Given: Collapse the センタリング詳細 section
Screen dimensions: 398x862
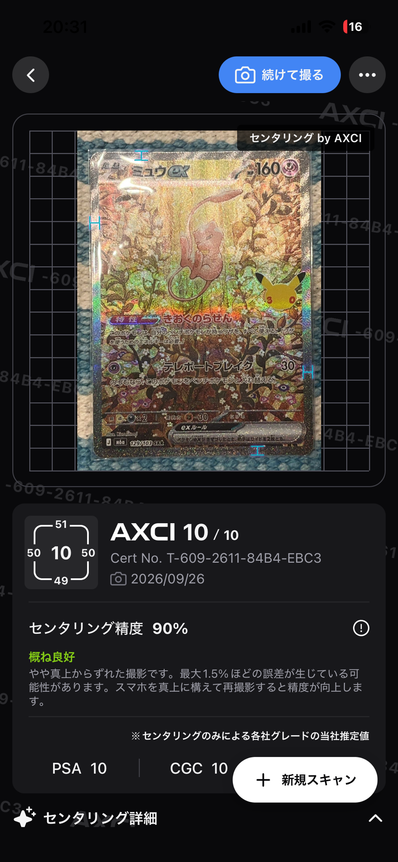Looking at the screenshot, I should point(375,819).
